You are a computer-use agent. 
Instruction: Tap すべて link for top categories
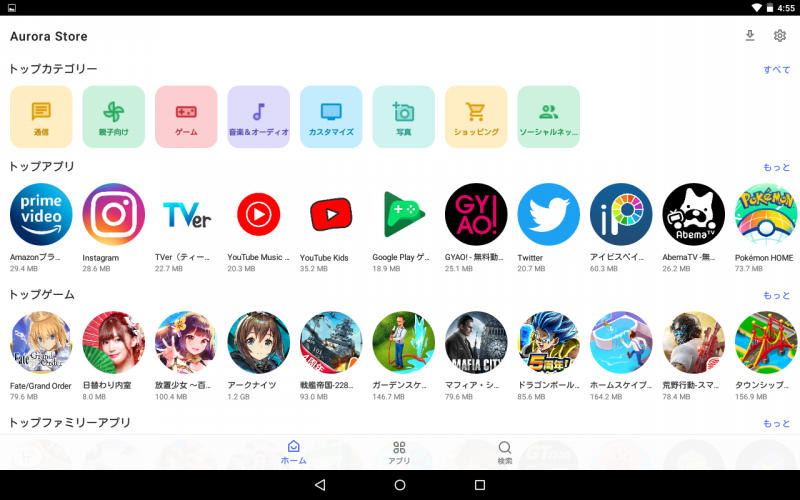point(777,70)
